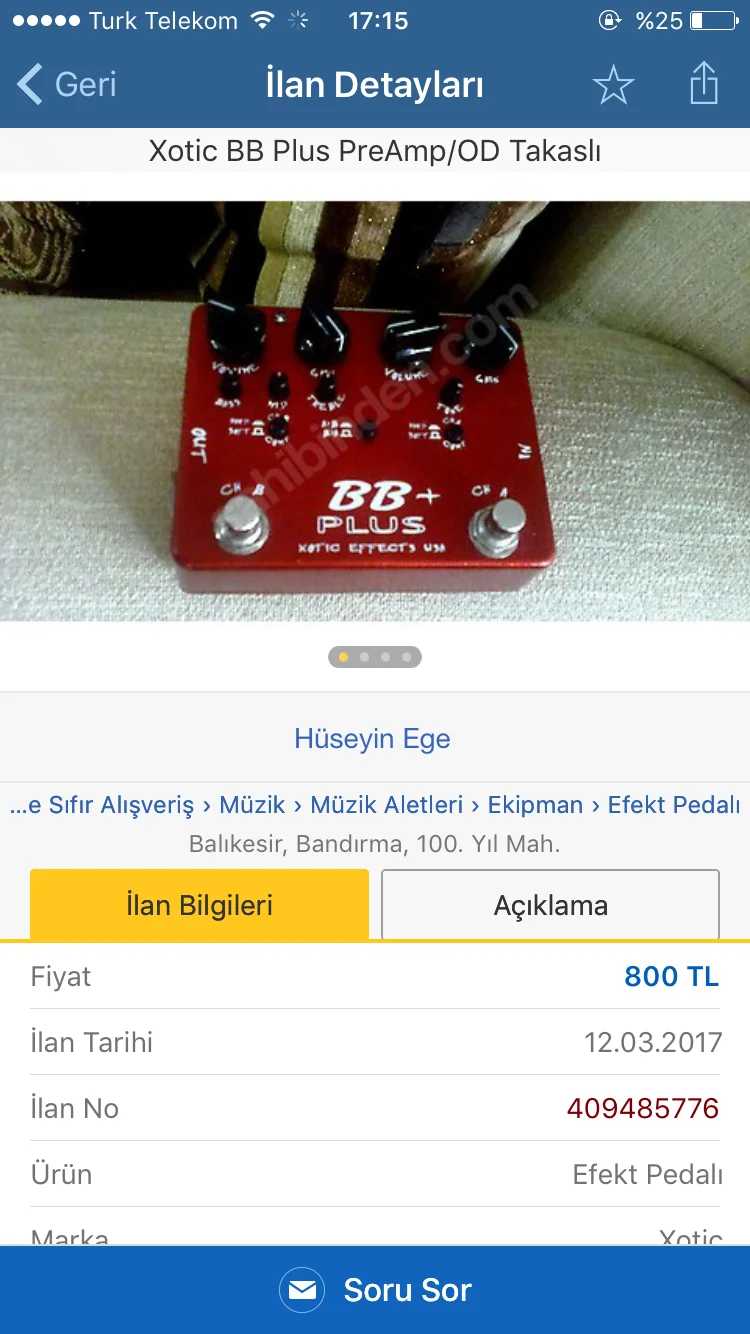Open the Ekipman breadcrumb link

(535, 805)
